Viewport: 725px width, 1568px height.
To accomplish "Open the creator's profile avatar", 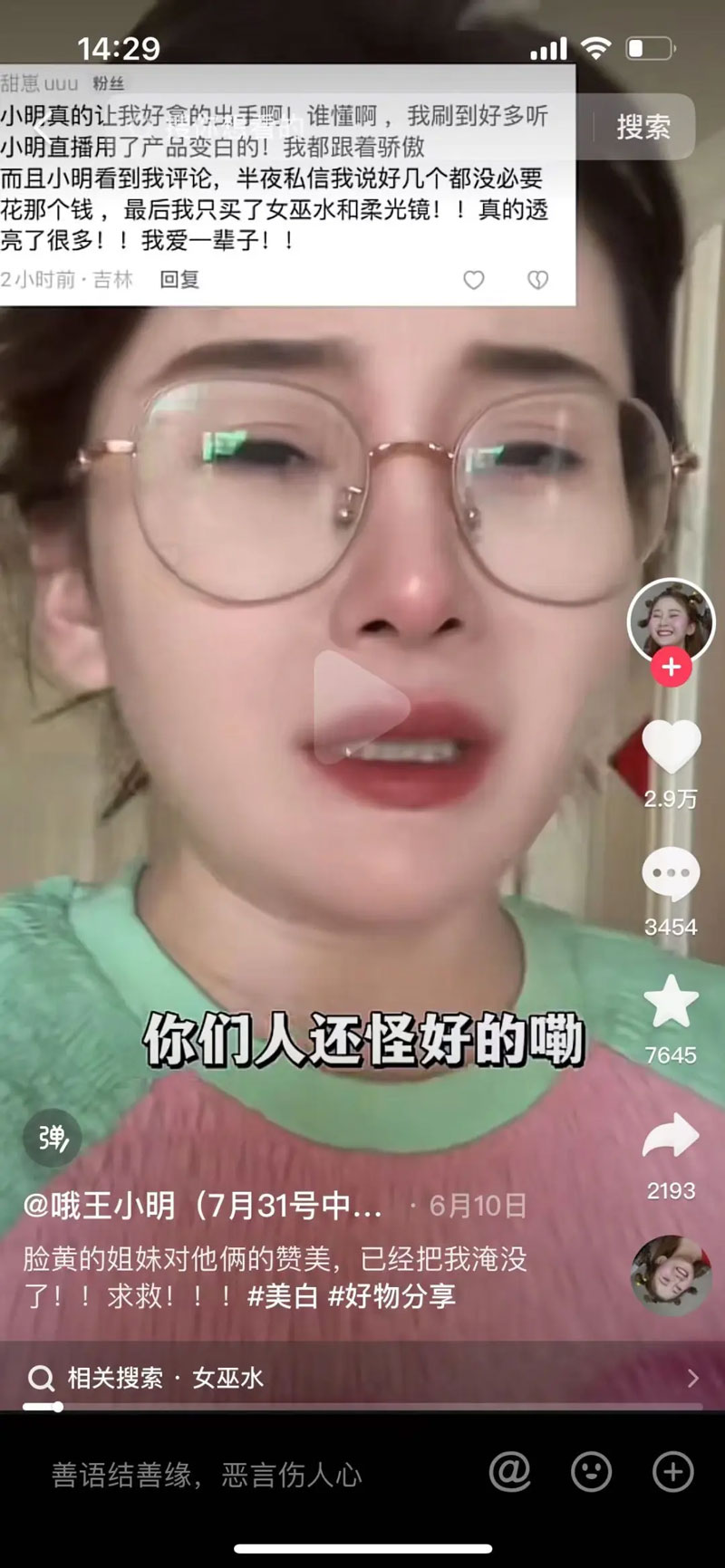I will click(671, 620).
